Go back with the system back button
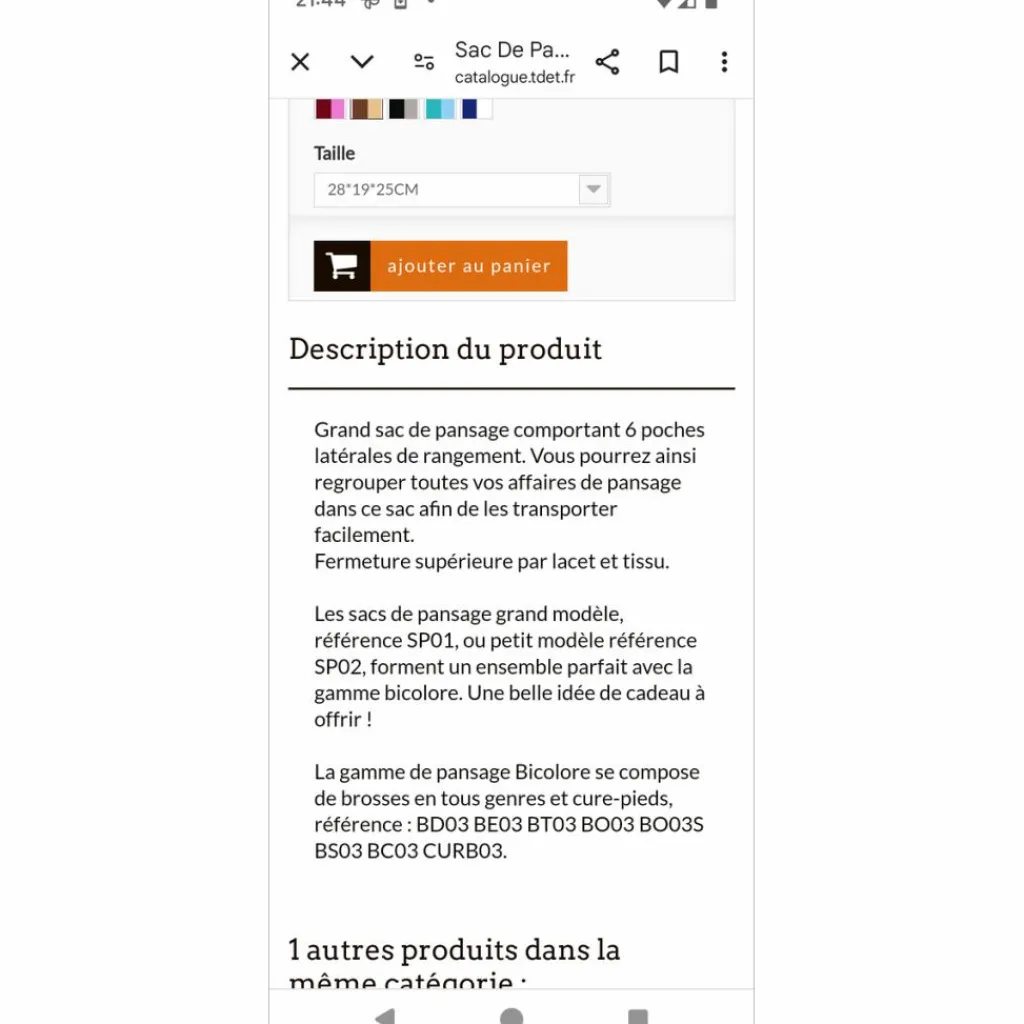1024x1024 pixels. tap(385, 1016)
